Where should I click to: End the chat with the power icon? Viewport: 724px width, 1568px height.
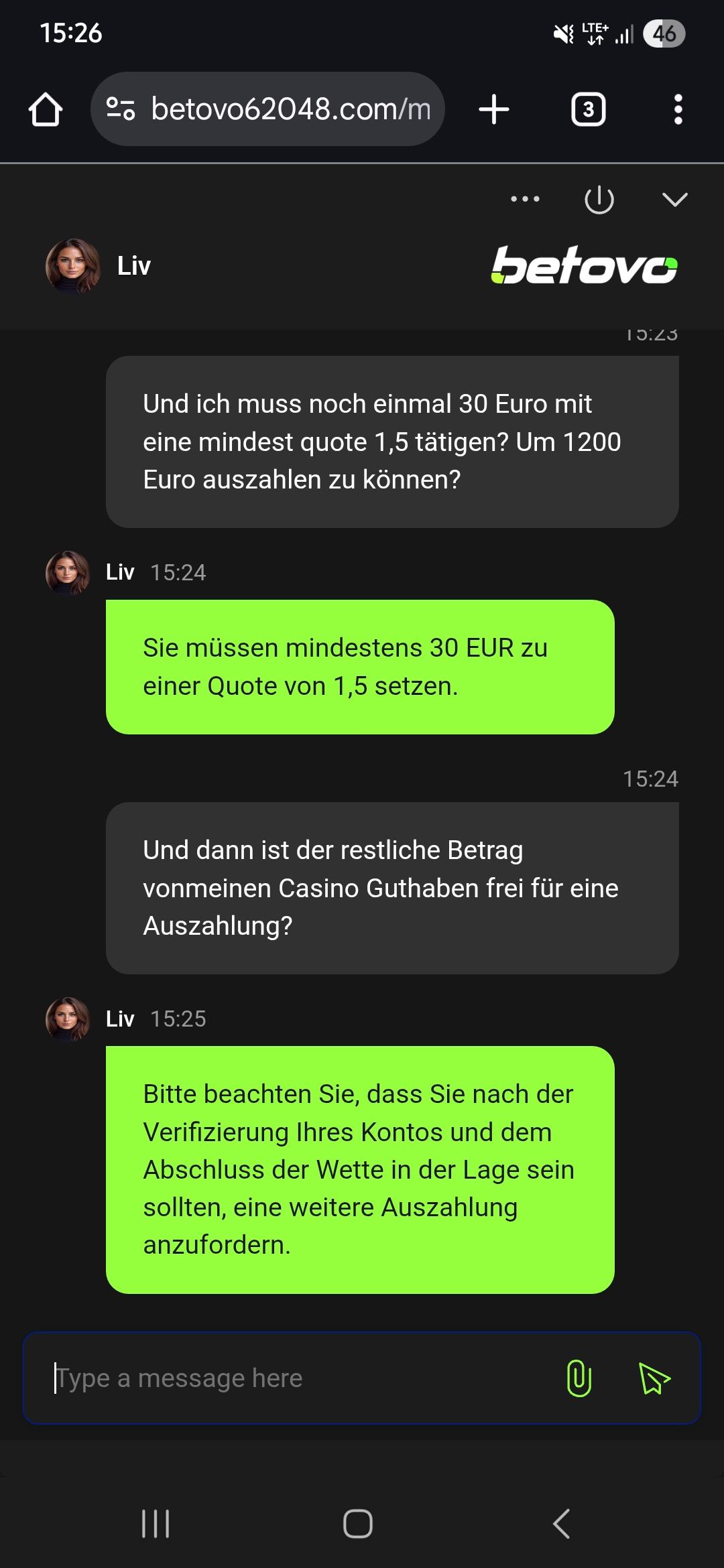click(x=599, y=200)
